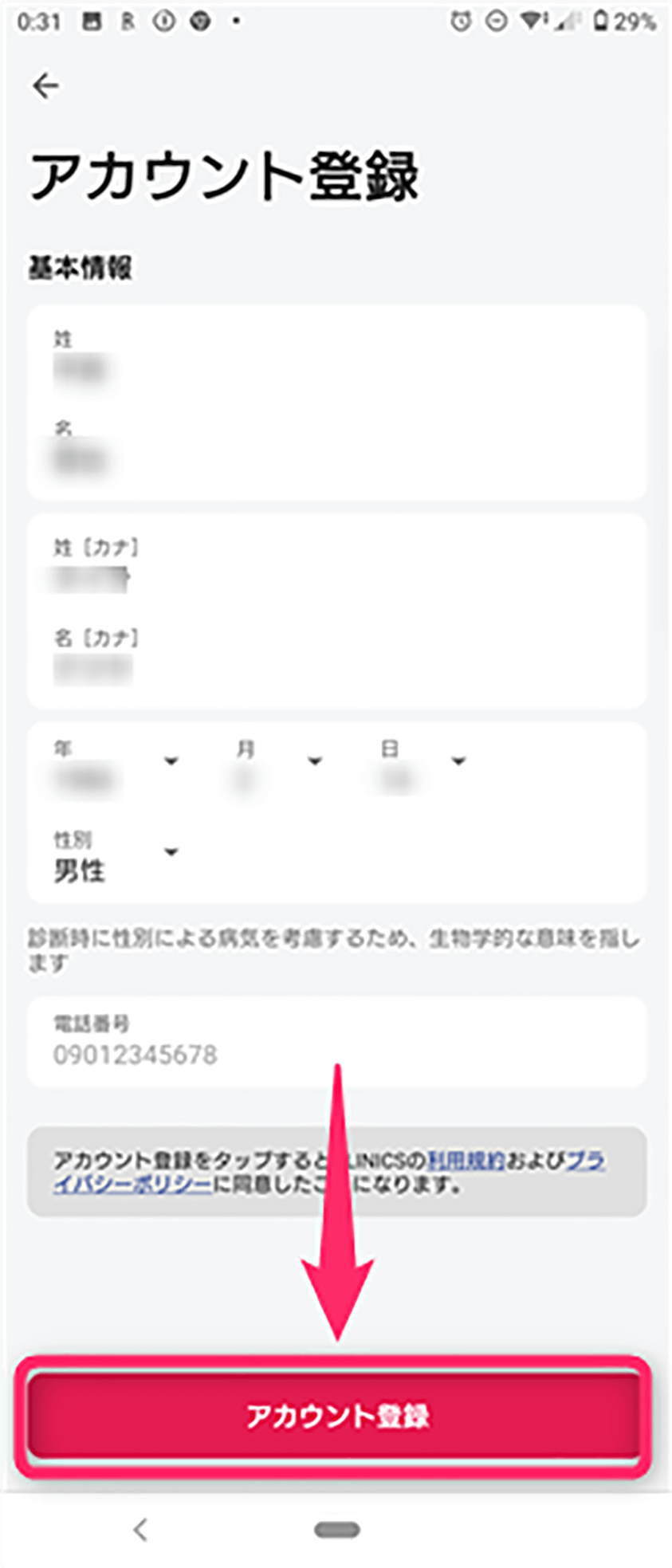Edit the 姓 (last name) field
Viewport: 672px width, 1568px height.
(335, 368)
